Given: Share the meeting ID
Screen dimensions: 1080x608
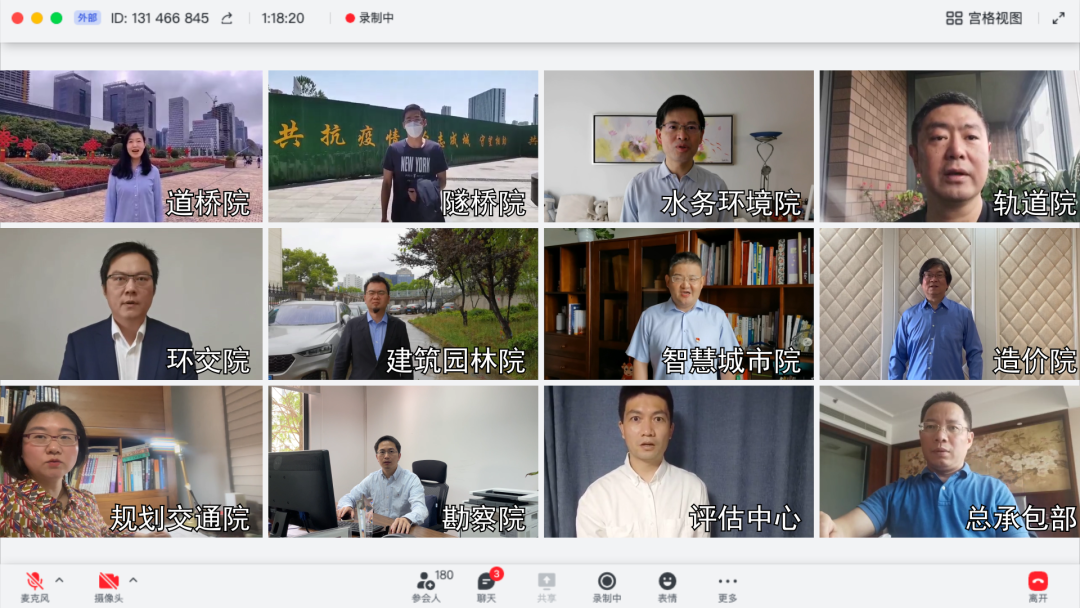Looking at the screenshot, I should (227, 18).
